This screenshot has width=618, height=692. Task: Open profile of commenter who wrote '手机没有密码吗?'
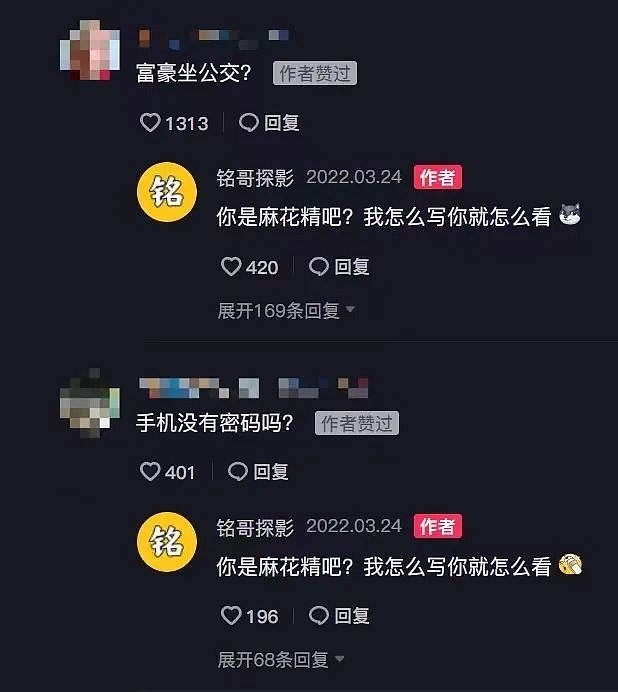click(90, 403)
